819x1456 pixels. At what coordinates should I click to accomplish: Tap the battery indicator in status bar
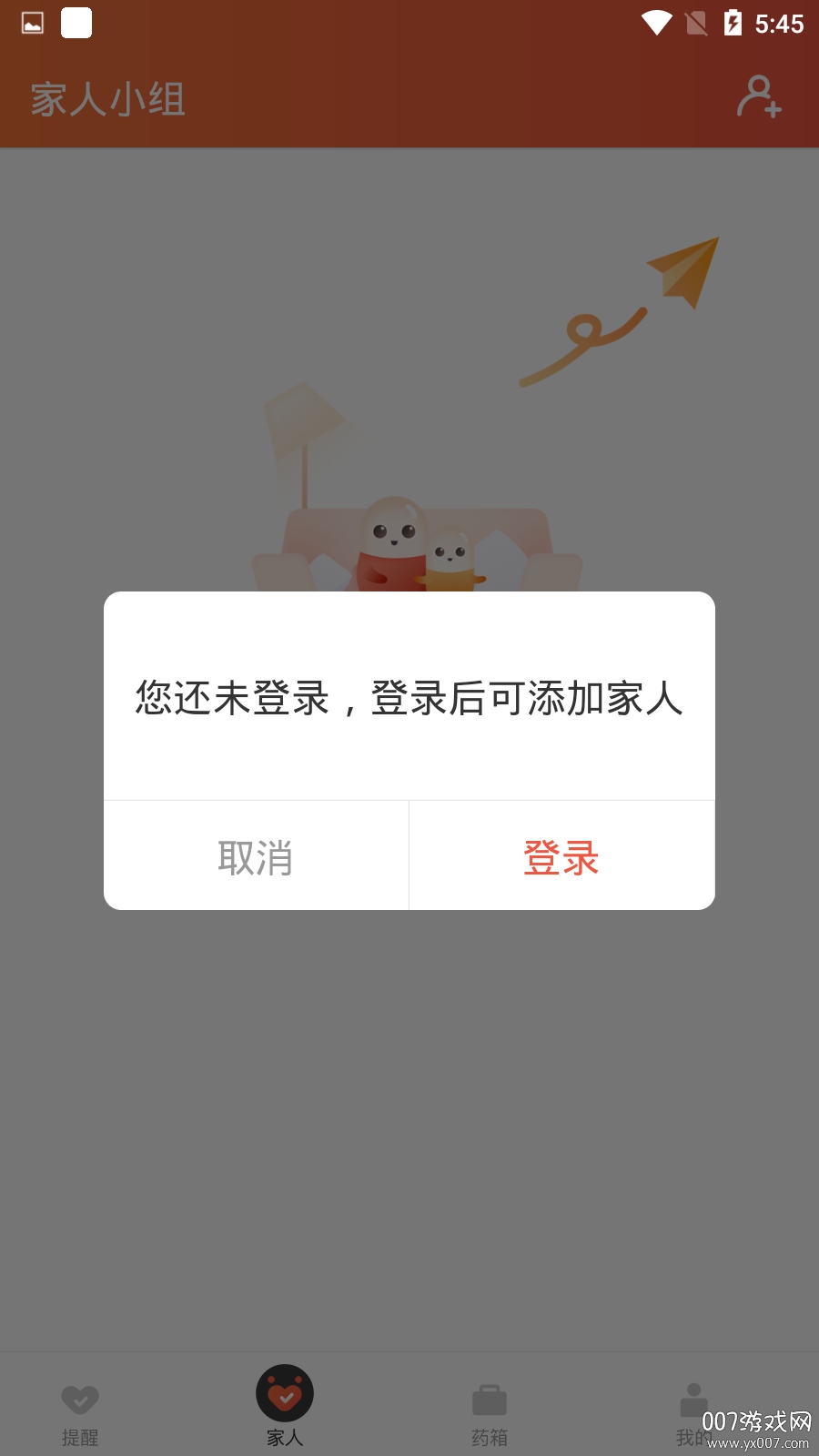click(733, 25)
